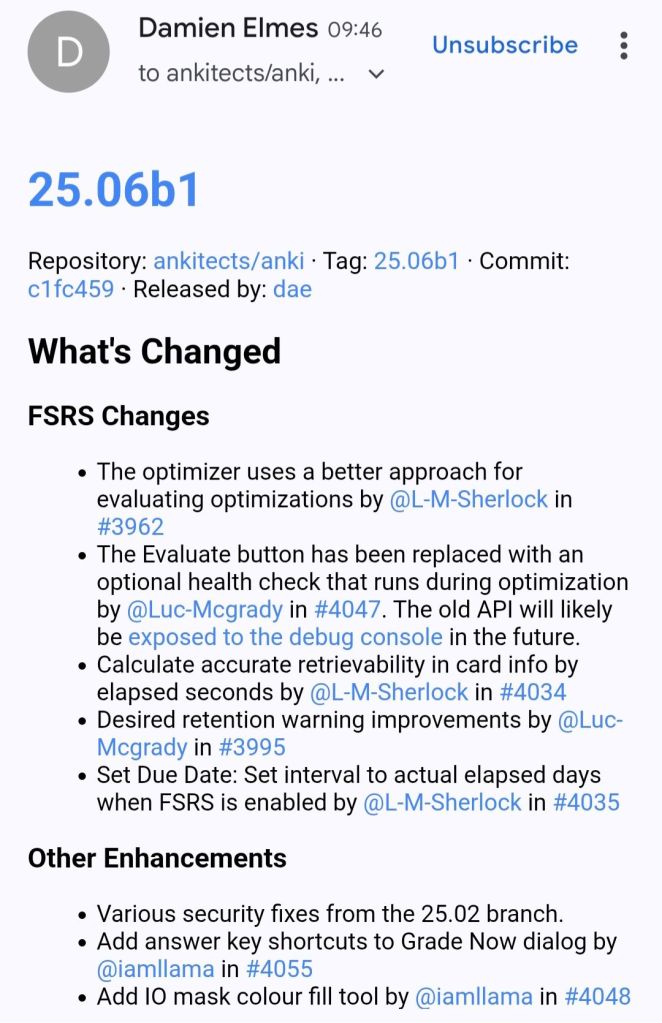662x1023 pixels.
Task: Open pull request #4035
Action: coord(586,802)
